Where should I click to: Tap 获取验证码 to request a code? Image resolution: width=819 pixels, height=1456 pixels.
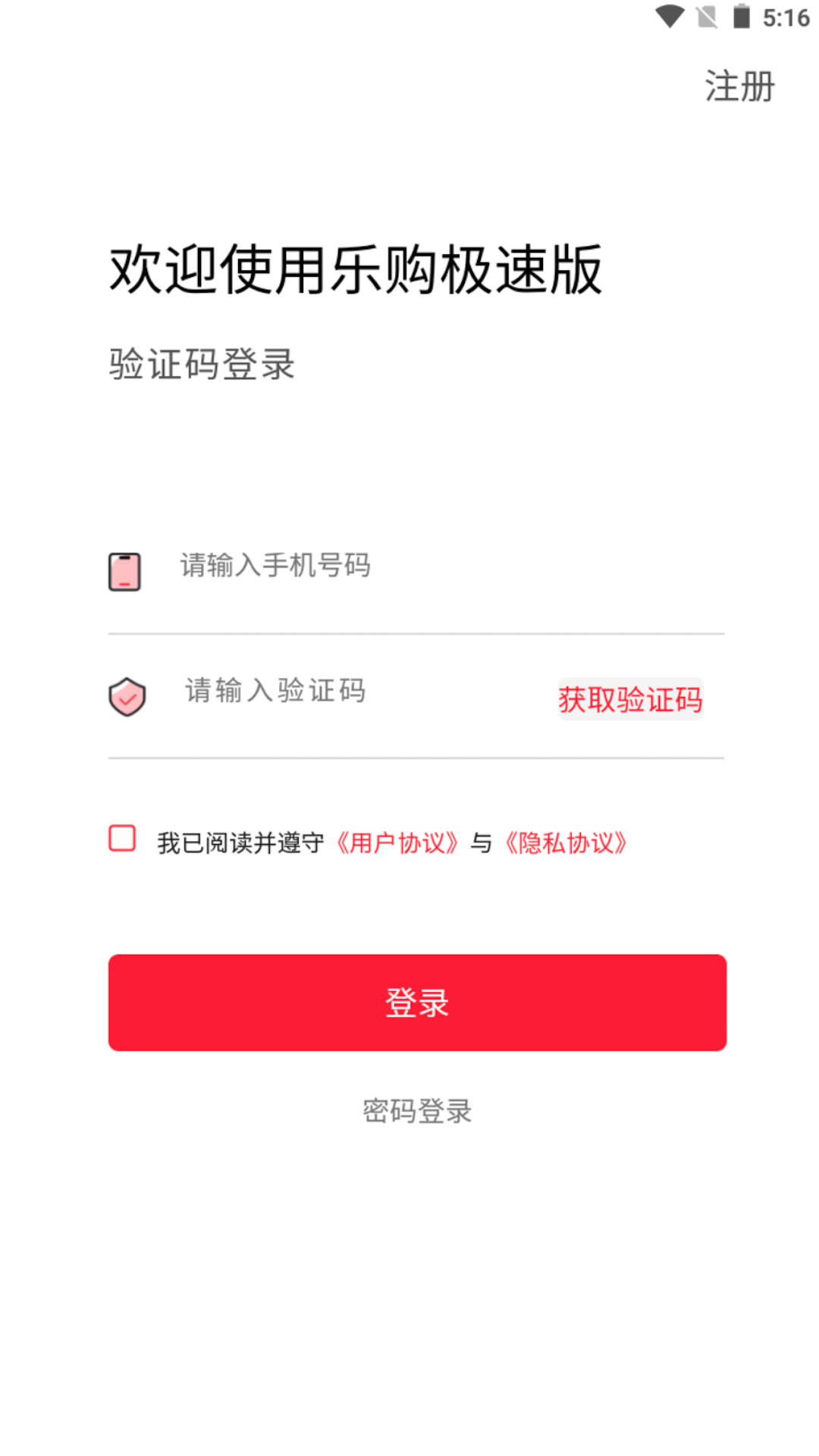click(x=630, y=699)
